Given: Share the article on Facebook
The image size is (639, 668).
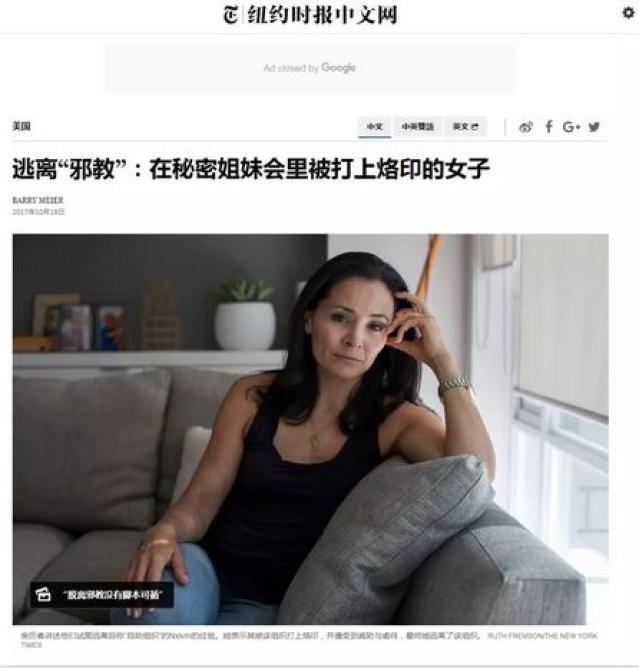Looking at the screenshot, I should pos(549,127).
